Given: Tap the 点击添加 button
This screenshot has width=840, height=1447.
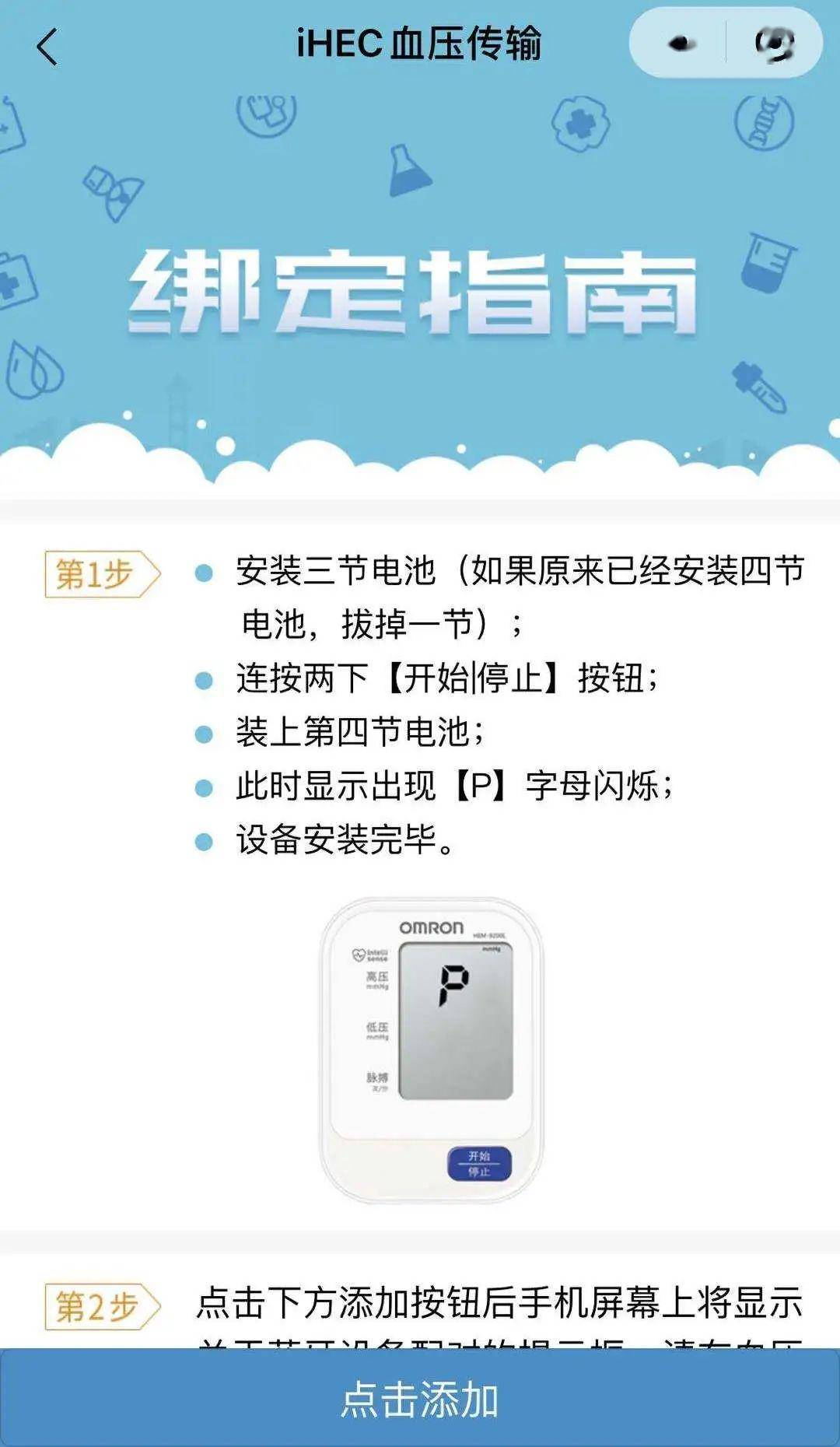Looking at the screenshot, I should tap(420, 1399).
